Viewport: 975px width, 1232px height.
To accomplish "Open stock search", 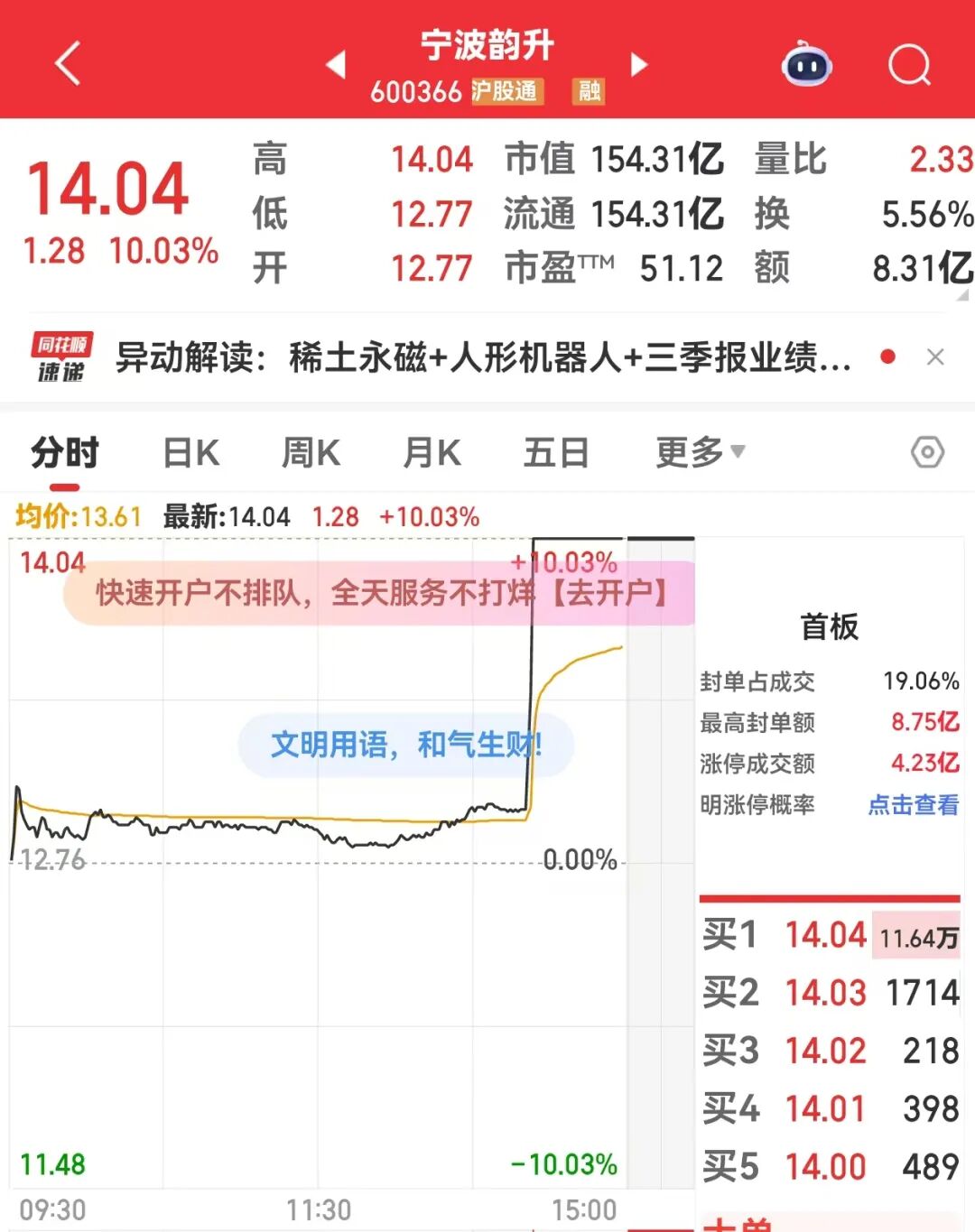I will [x=908, y=65].
